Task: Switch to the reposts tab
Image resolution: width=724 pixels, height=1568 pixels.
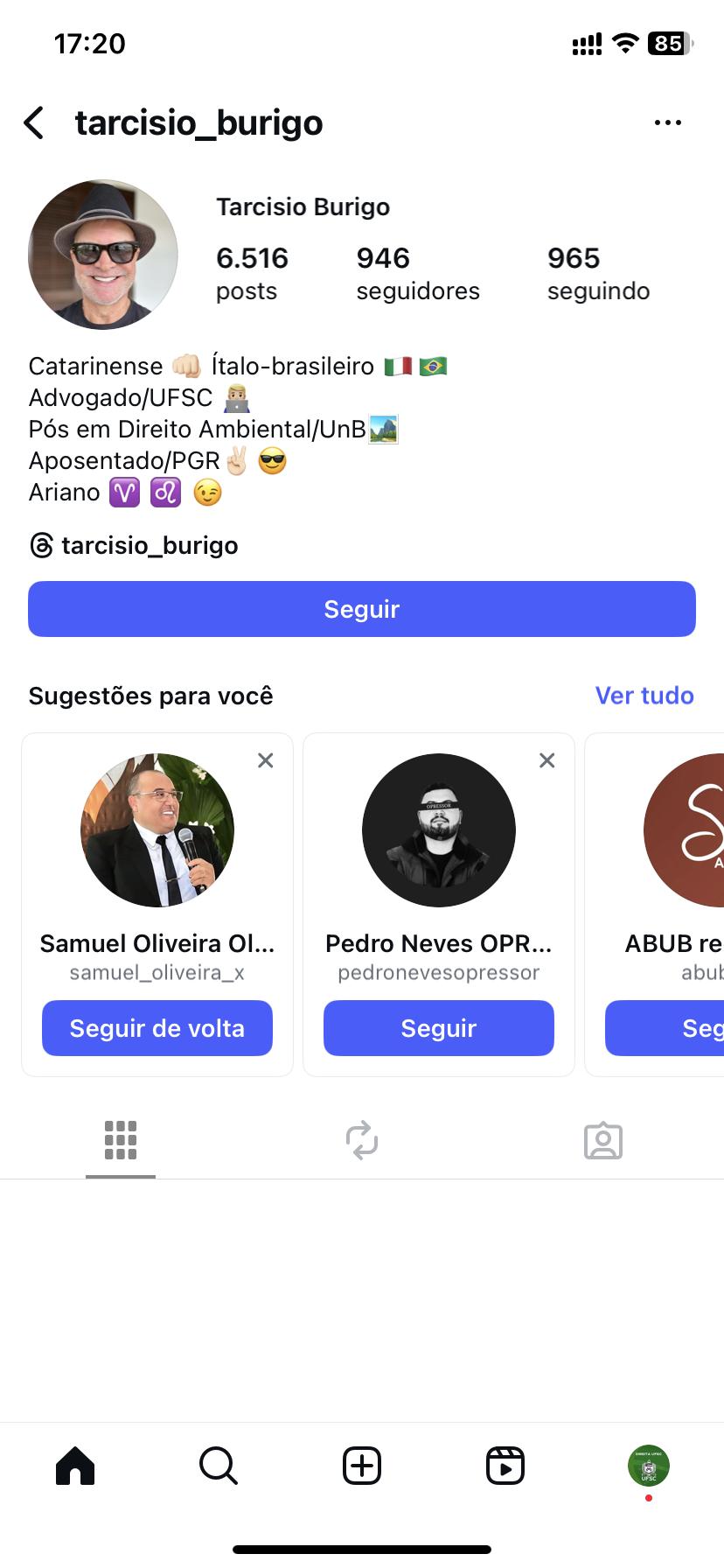Action: coord(362,1141)
